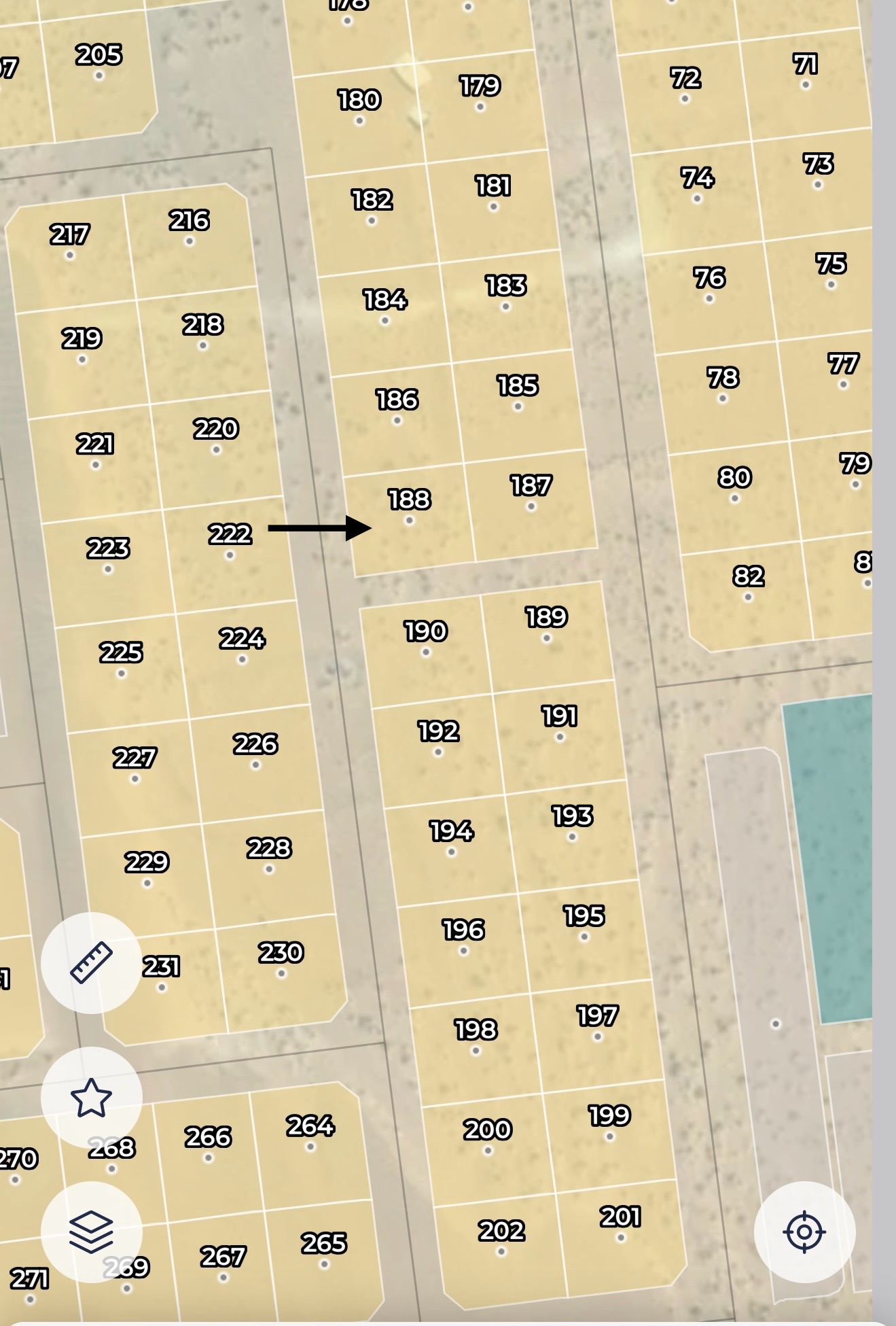The height and width of the screenshot is (1326, 896).
Task: Open the star favorites button
Action: pos(91,1098)
